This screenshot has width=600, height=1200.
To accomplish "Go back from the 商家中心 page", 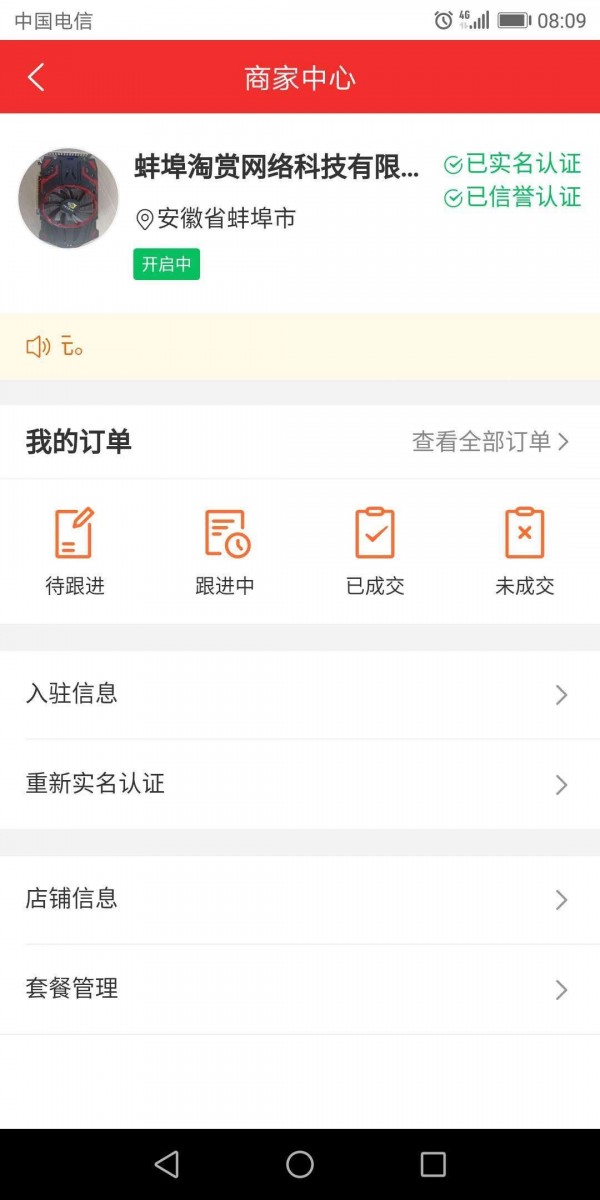I will [37, 78].
